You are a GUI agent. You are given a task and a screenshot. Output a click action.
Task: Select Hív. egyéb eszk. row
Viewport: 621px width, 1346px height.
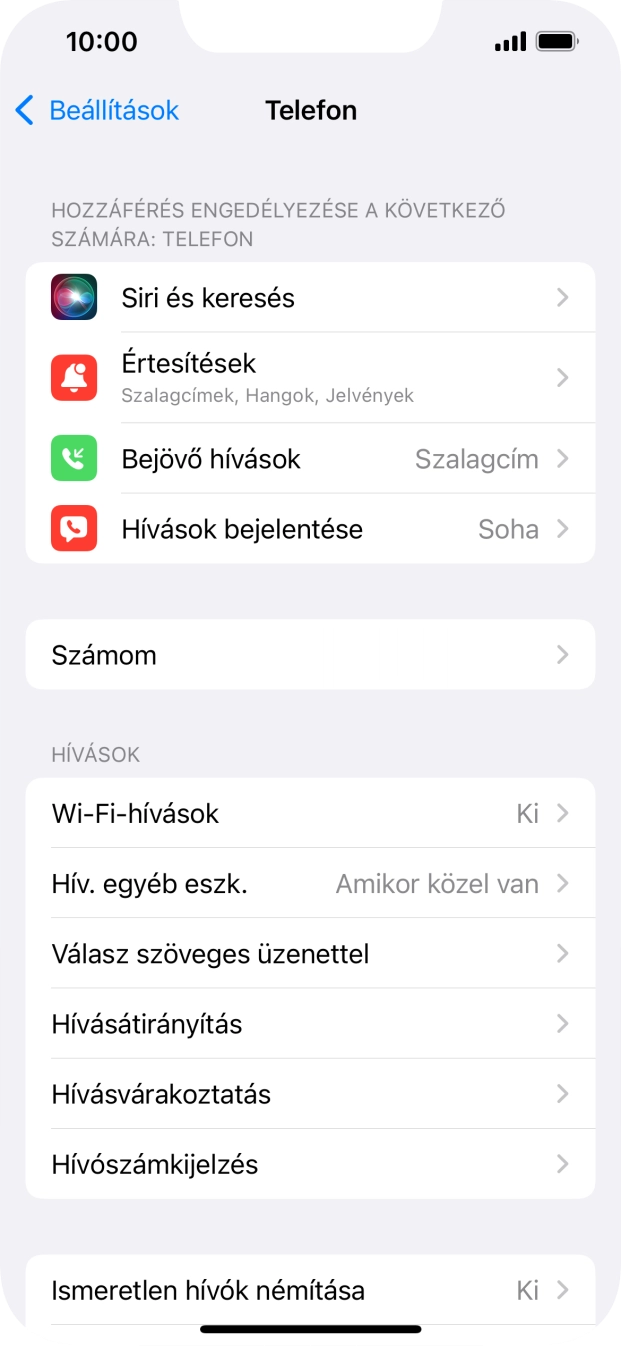click(310, 884)
